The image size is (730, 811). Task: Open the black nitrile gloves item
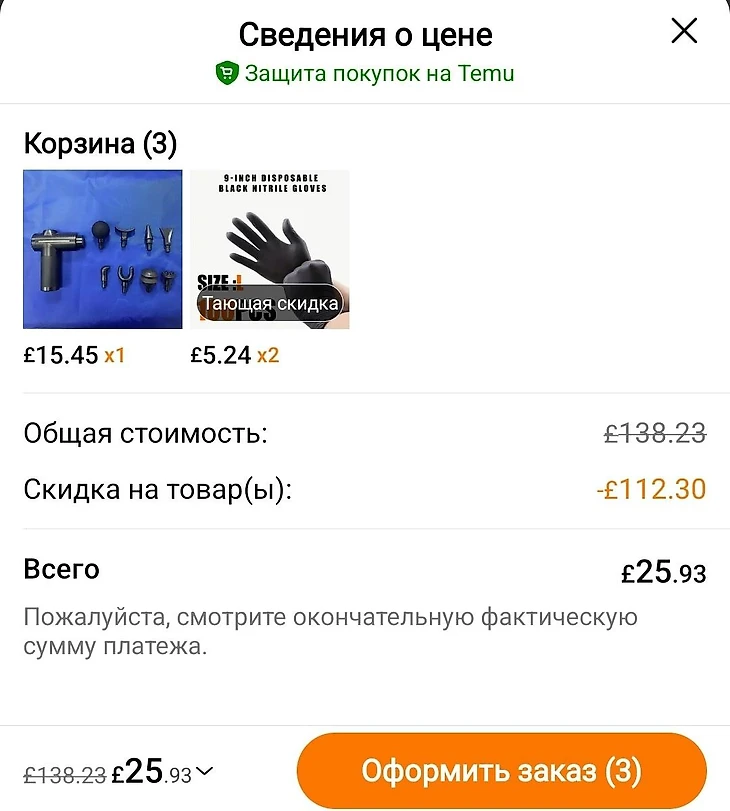270,249
